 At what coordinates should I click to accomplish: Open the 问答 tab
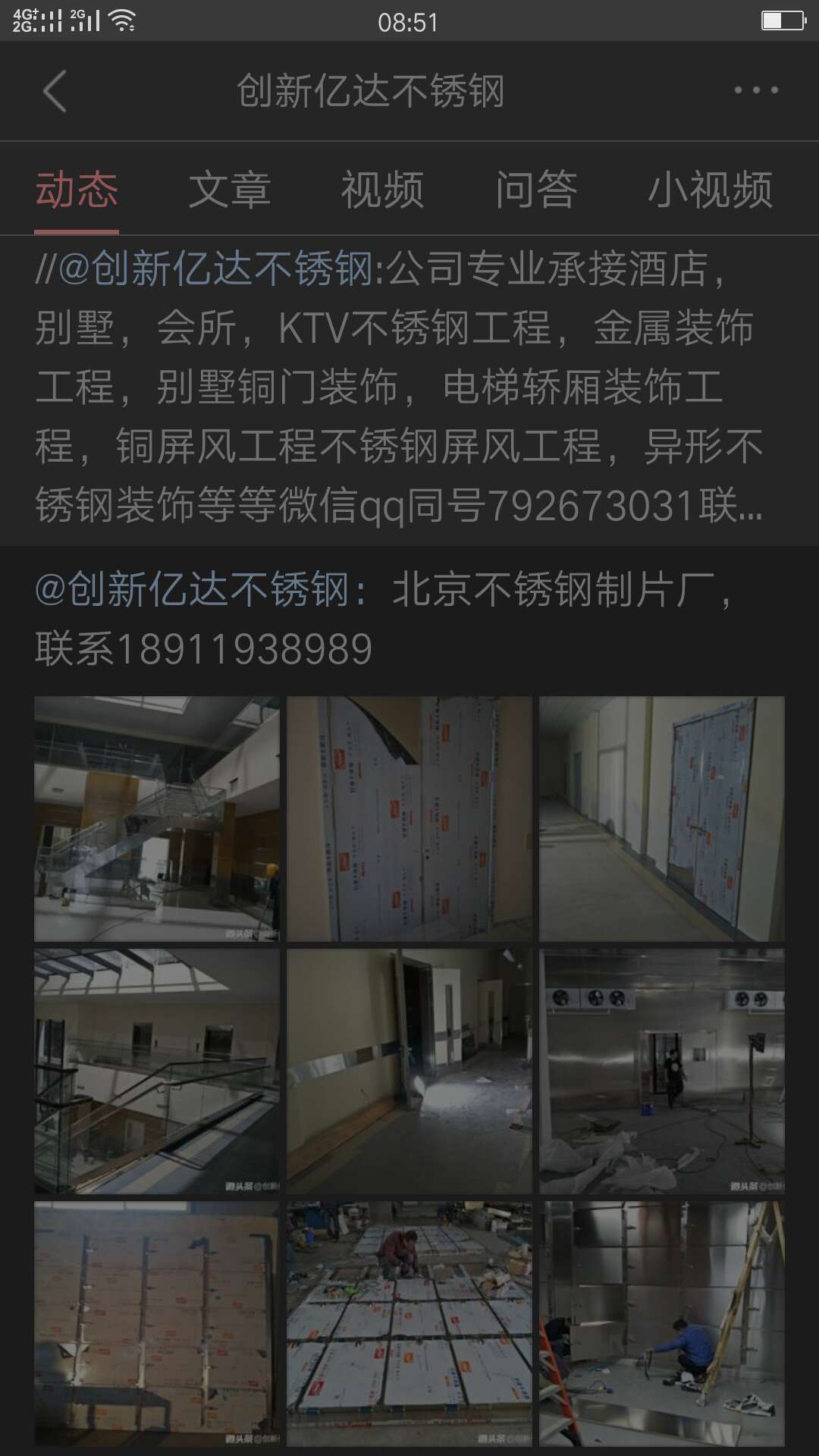pos(536,190)
